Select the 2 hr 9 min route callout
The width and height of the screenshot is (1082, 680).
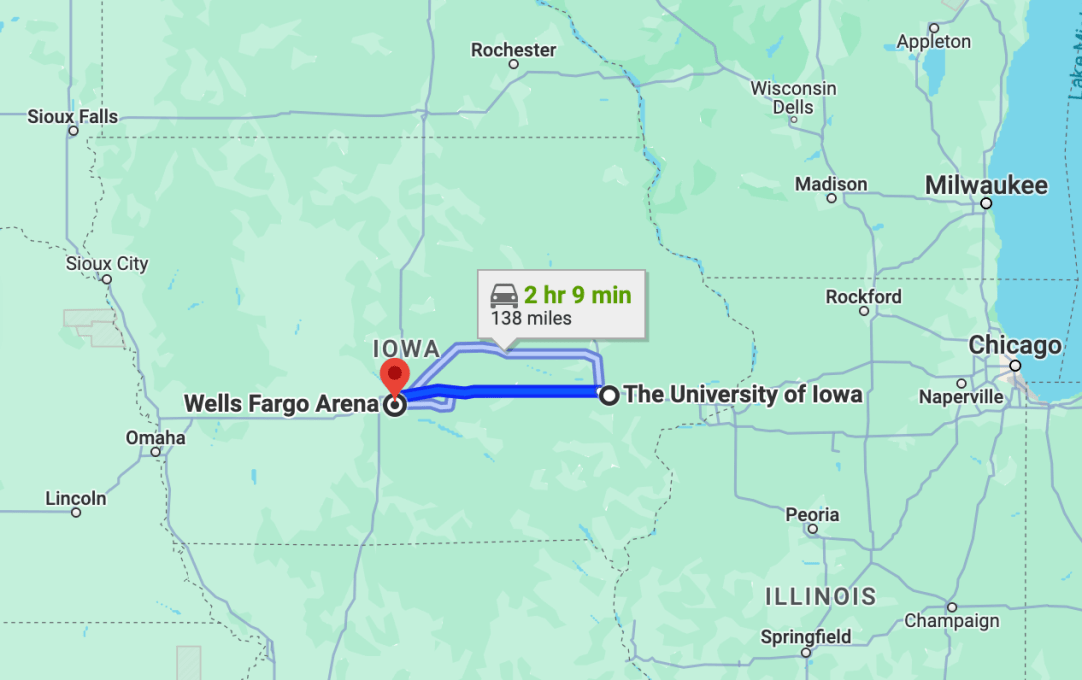(560, 305)
